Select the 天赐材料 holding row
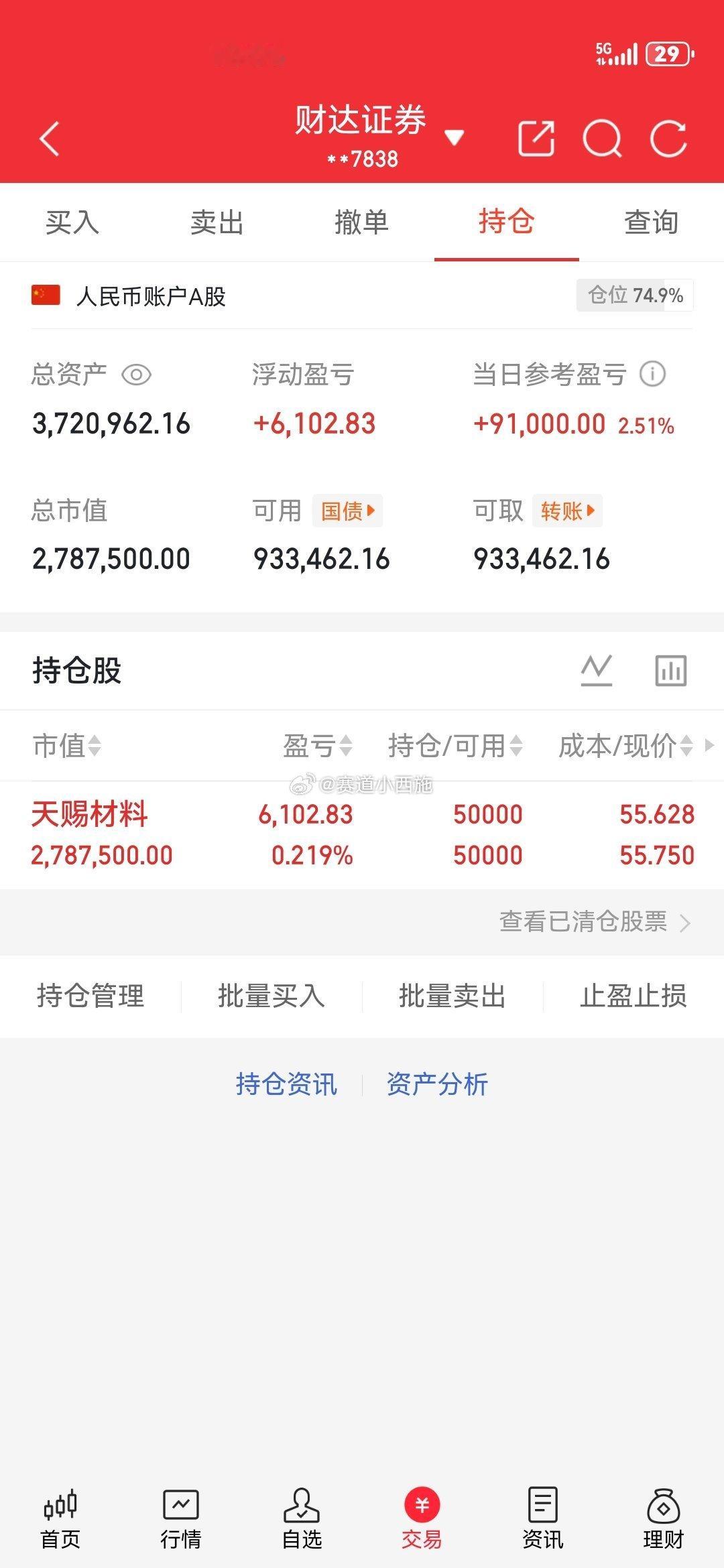Viewport: 724px width, 1568px height. tap(268, 834)
